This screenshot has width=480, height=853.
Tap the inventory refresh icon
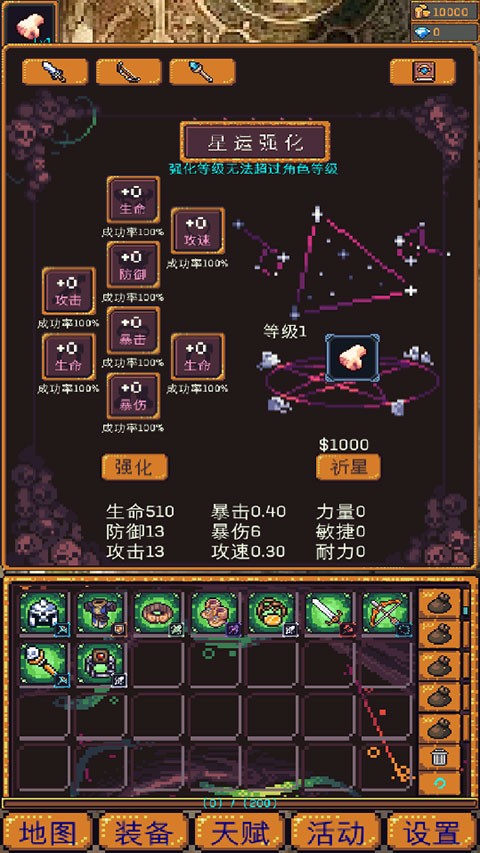[x=439, y=783]
